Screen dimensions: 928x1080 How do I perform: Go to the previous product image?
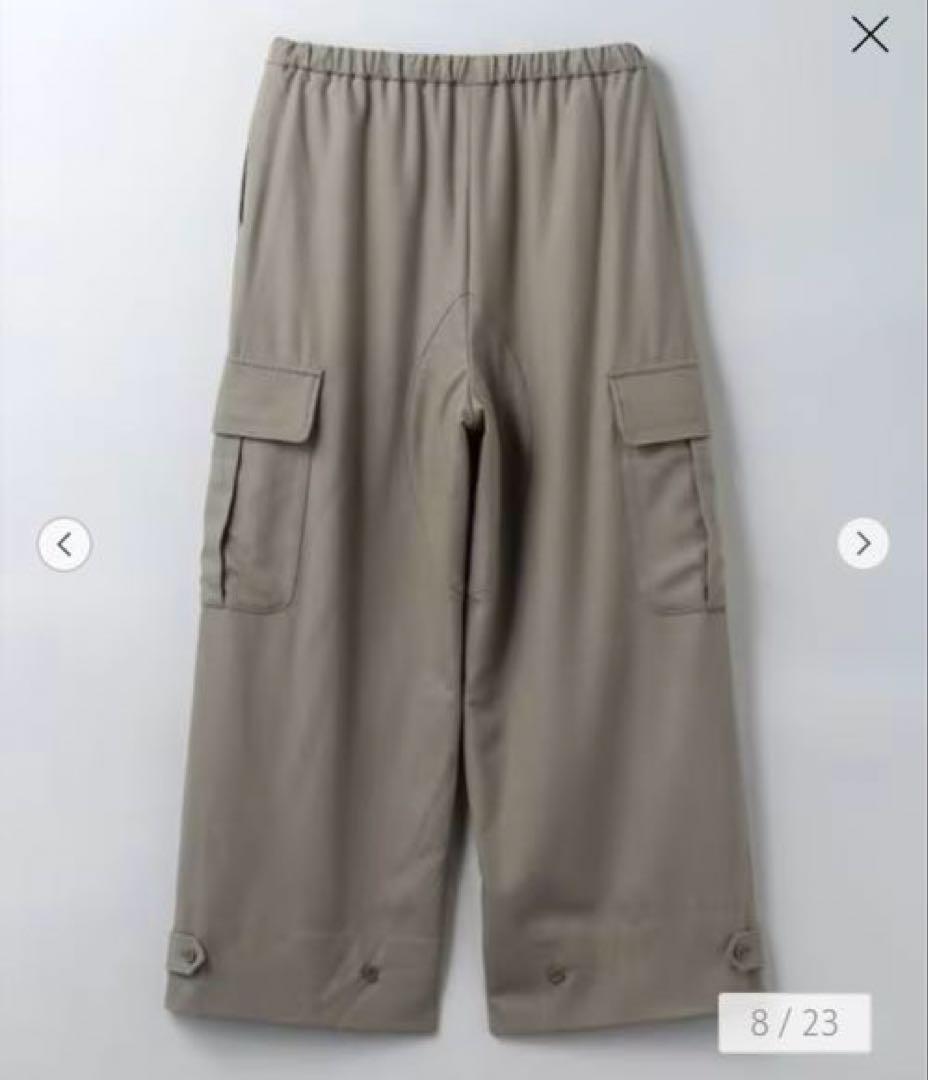pos(65,545)
